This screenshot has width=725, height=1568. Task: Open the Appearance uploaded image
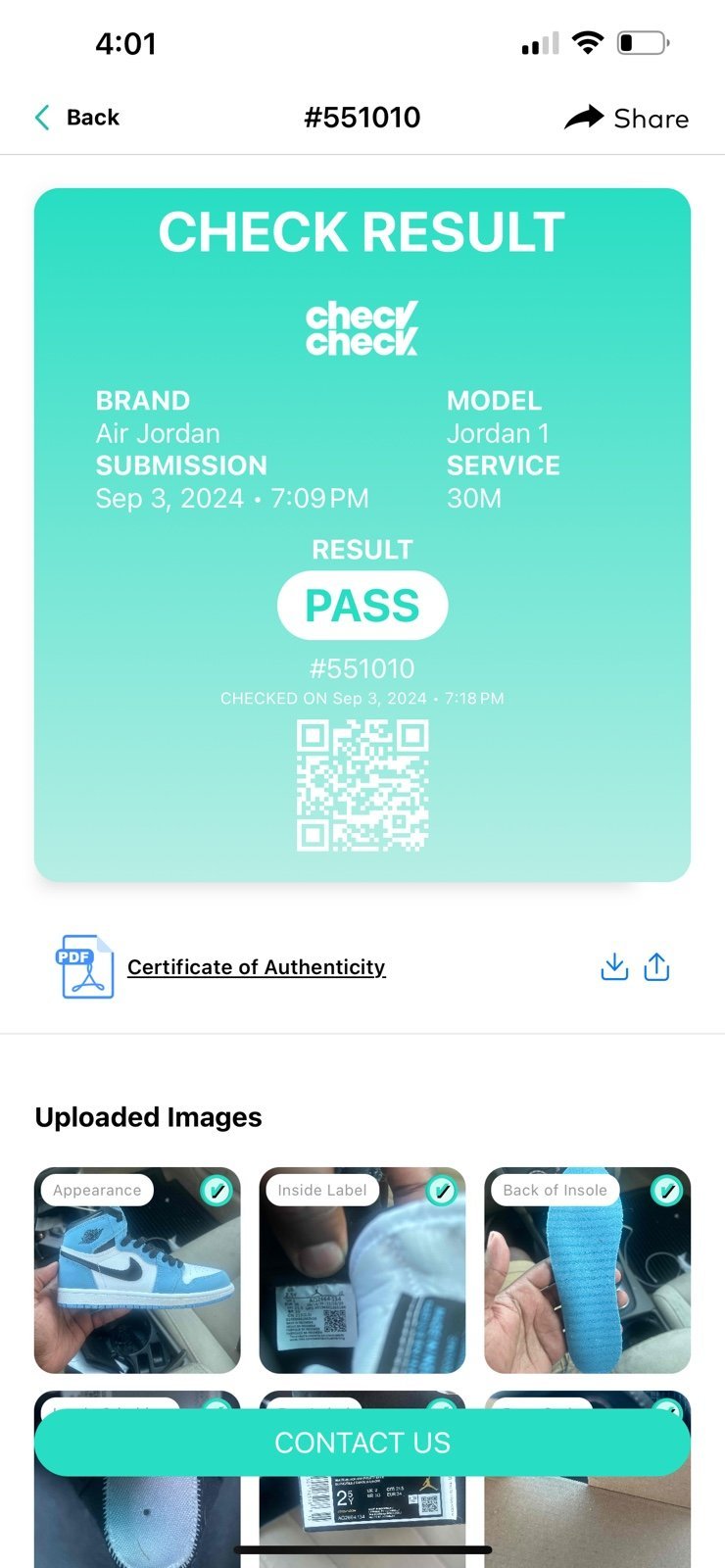[x=137, y=1270]
